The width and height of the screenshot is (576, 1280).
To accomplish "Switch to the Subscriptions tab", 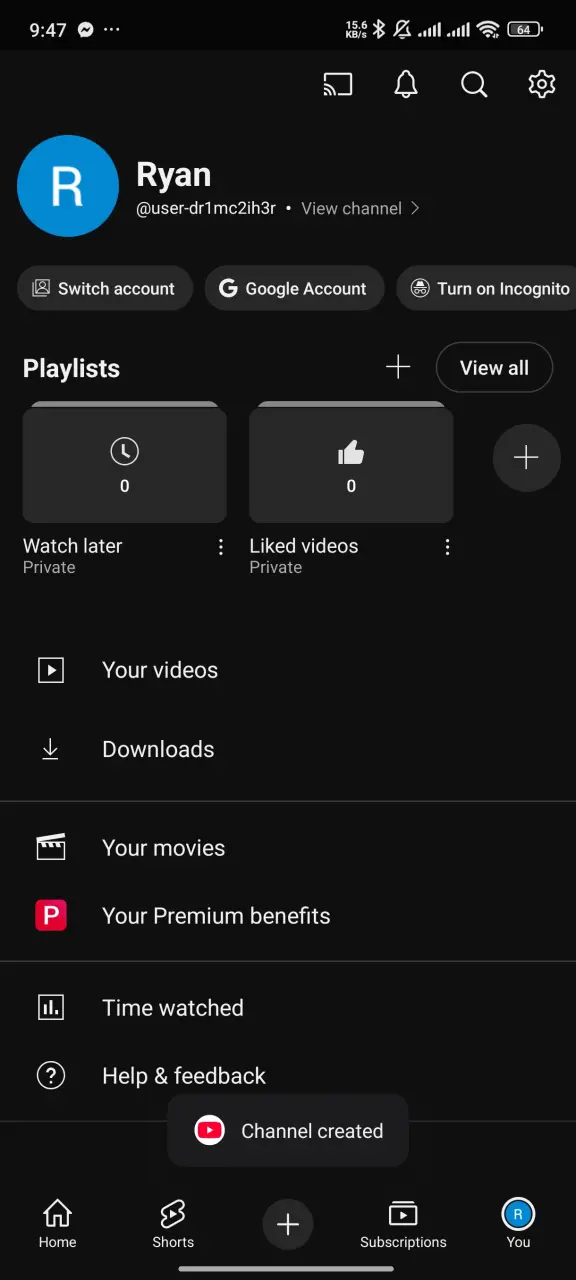I will (x=403, y=1223).
